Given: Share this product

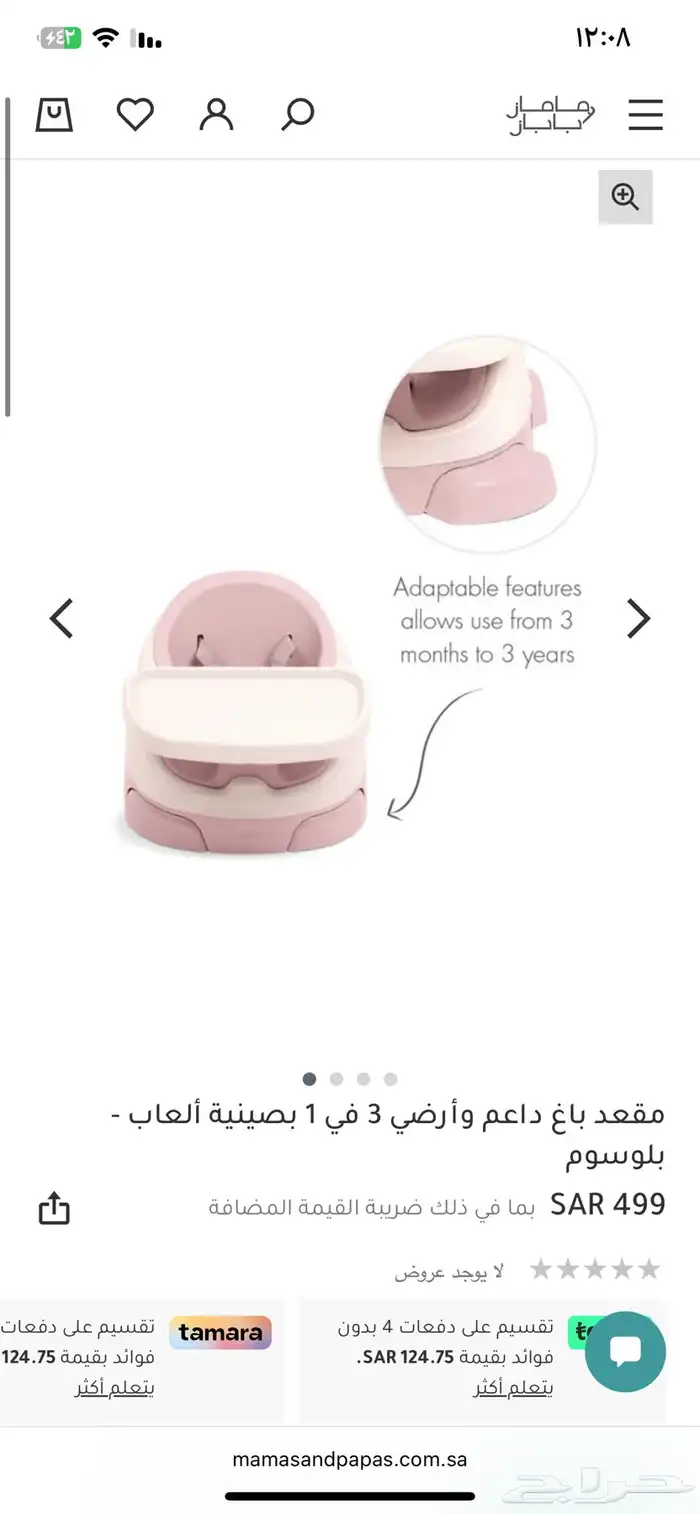Looking at the screenshot, I should pyautogui.click(x=54, y=1207).
